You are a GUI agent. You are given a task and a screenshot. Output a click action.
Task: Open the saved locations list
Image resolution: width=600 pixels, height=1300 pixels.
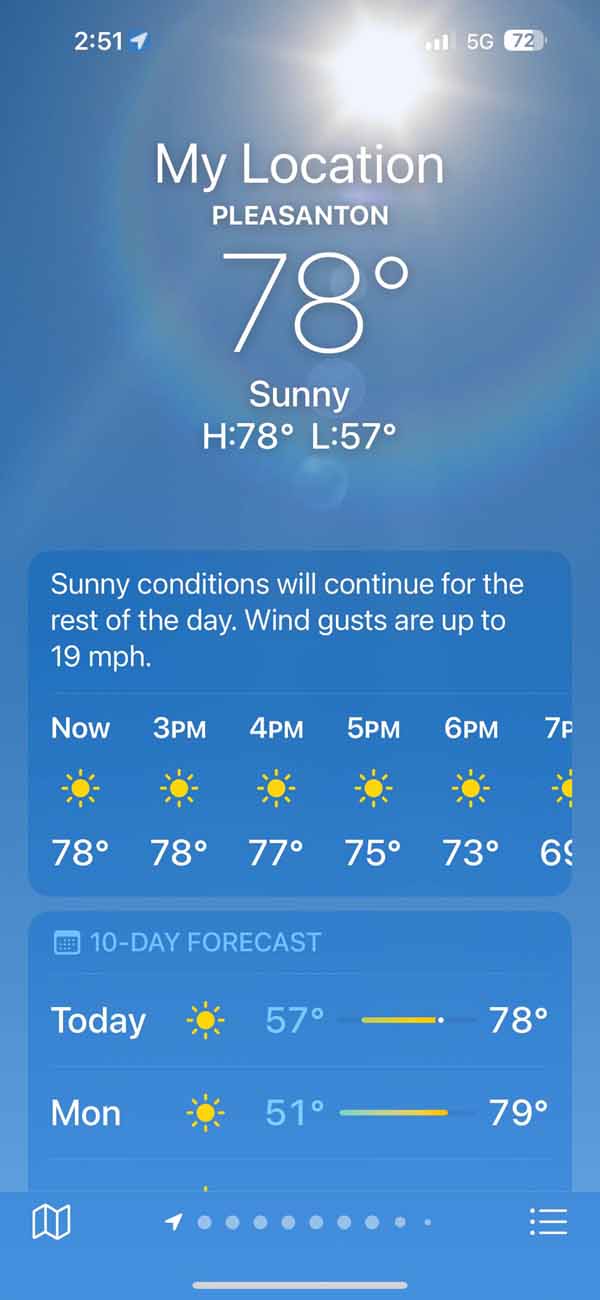pos(548,1221)
